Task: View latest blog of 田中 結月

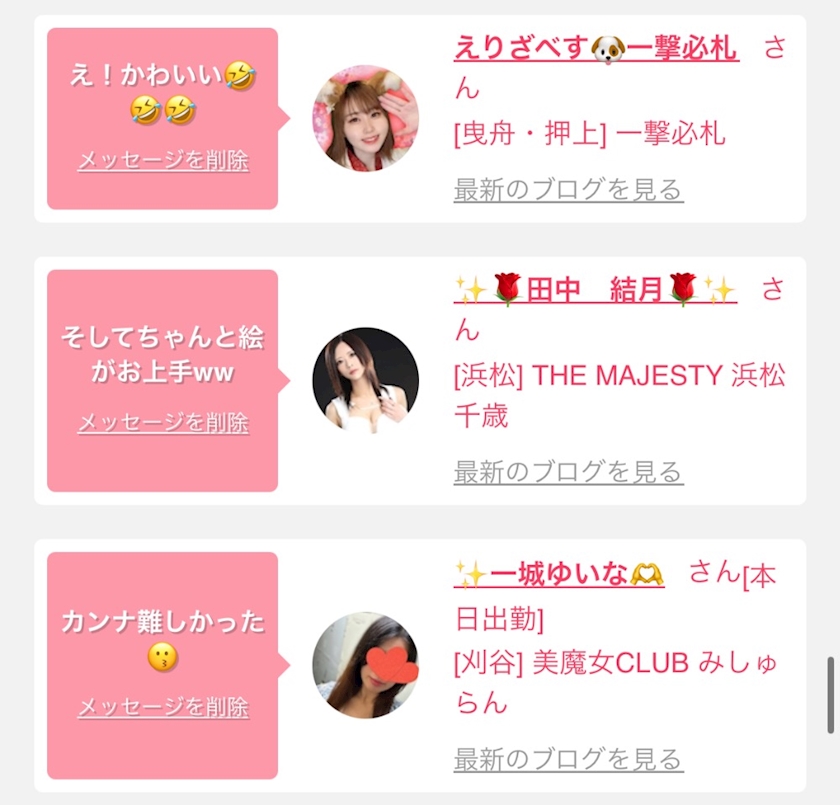Action: 568,472
